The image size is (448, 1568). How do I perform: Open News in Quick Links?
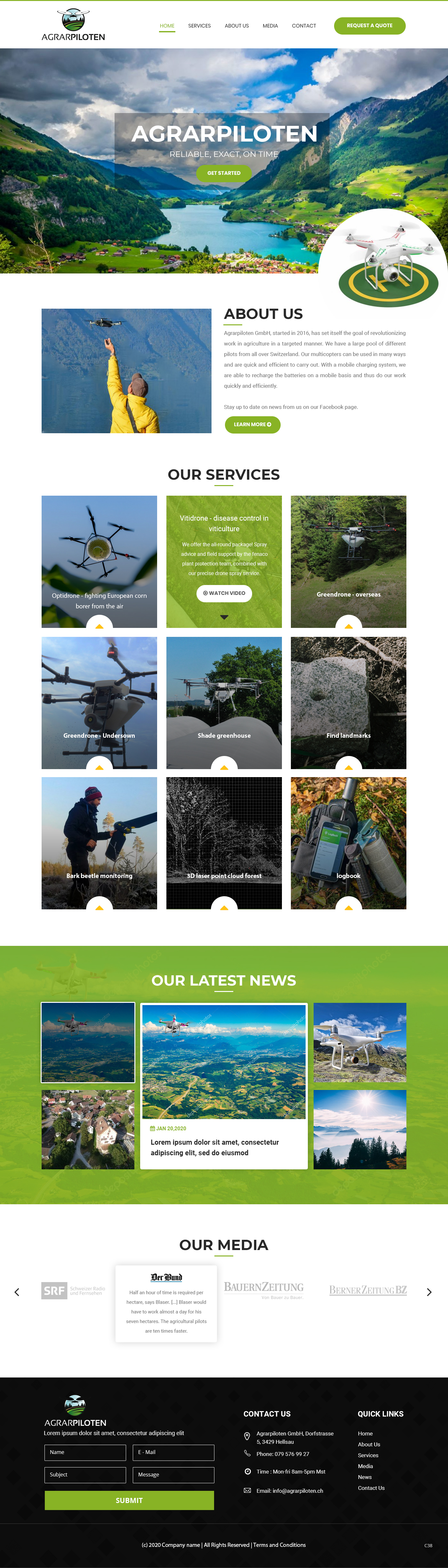364,1477
